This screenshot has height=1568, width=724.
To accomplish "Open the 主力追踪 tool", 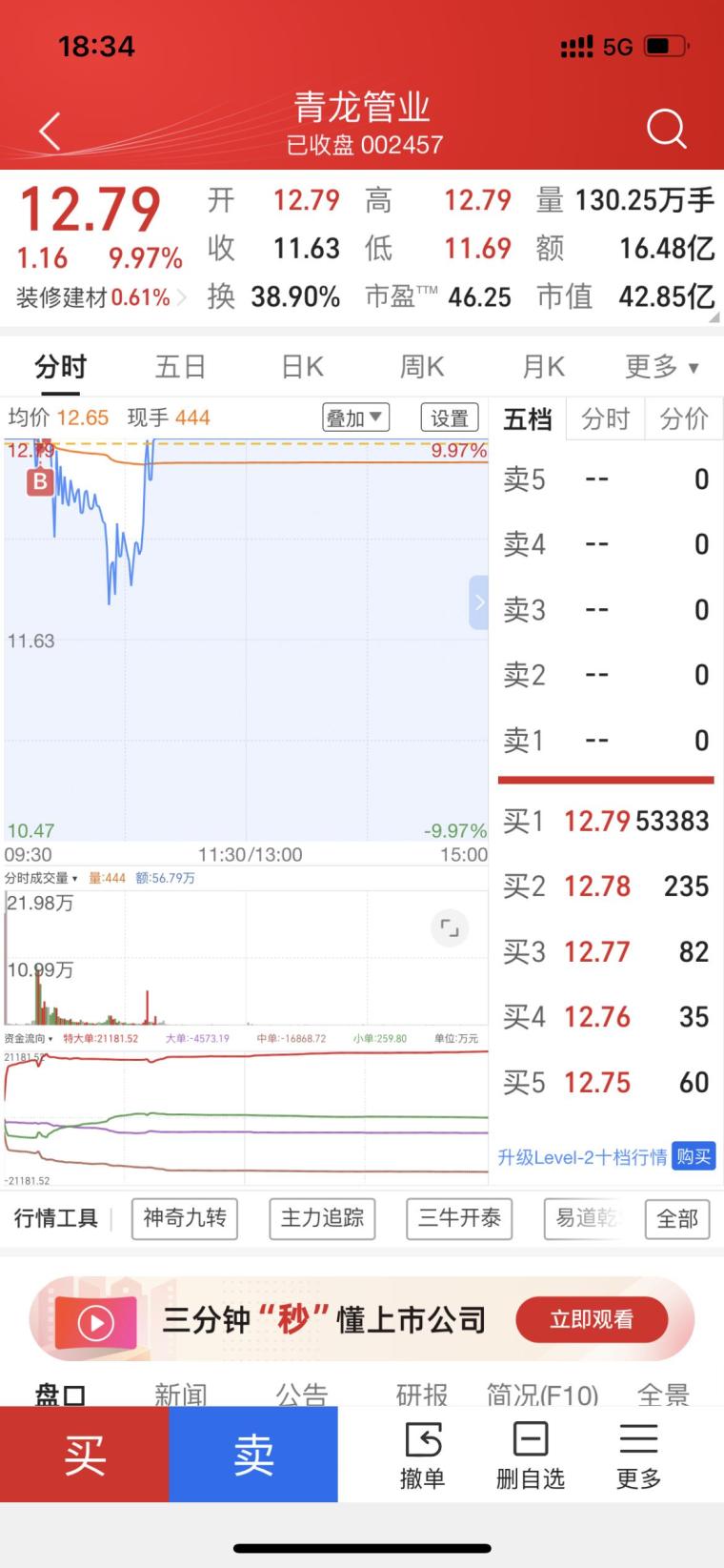I will point(322,1218).
